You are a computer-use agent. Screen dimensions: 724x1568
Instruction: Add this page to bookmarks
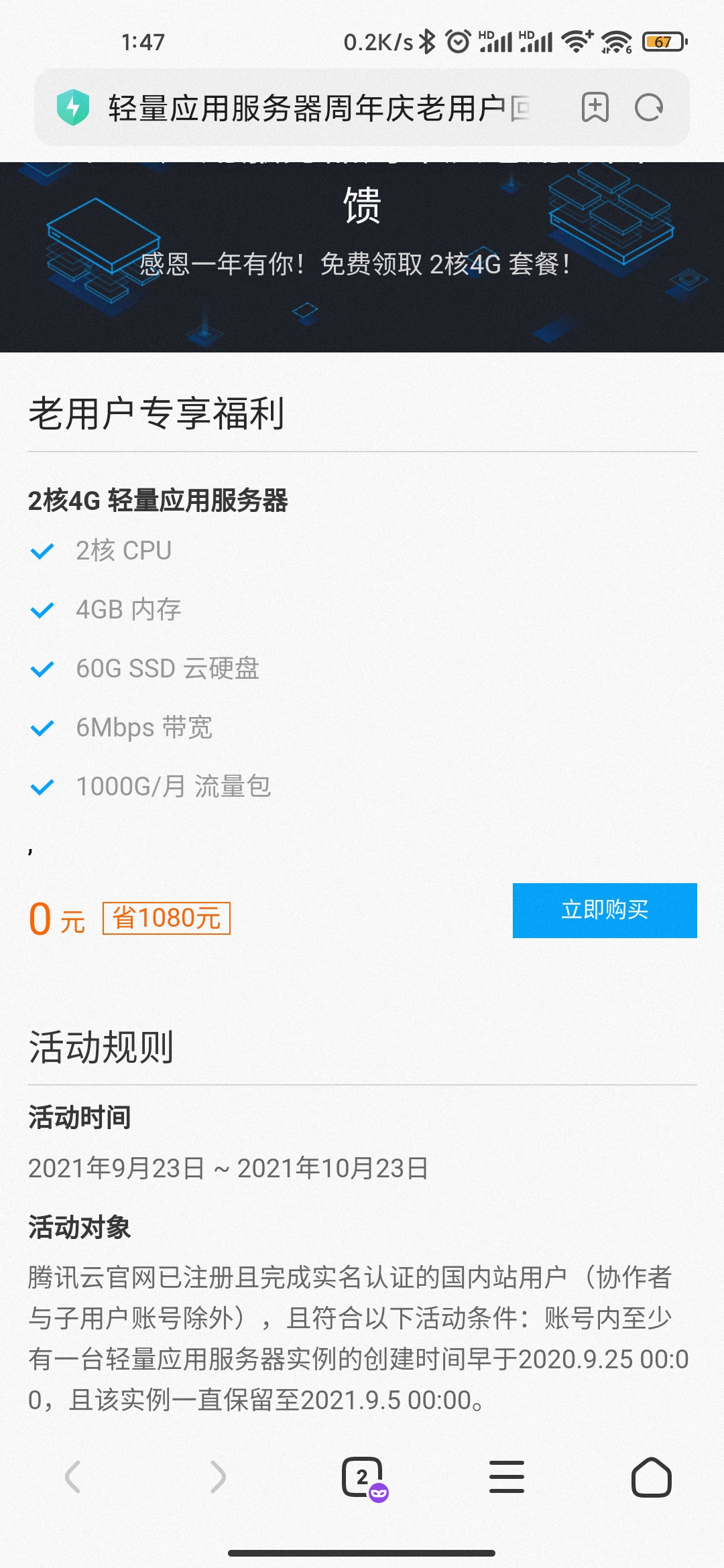(x=595, y=108)
